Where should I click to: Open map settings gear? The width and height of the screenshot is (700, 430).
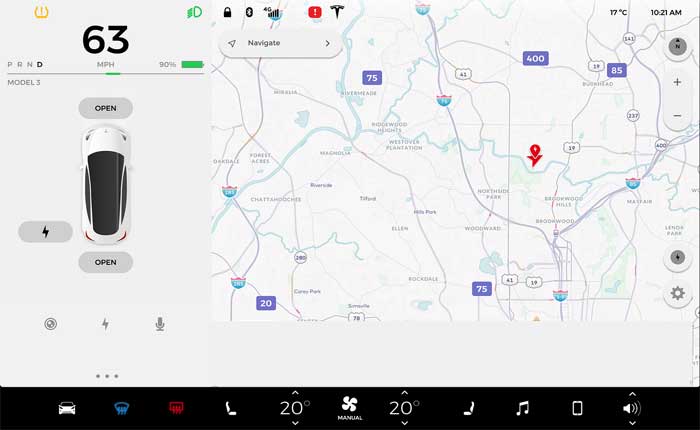(677, 293)
